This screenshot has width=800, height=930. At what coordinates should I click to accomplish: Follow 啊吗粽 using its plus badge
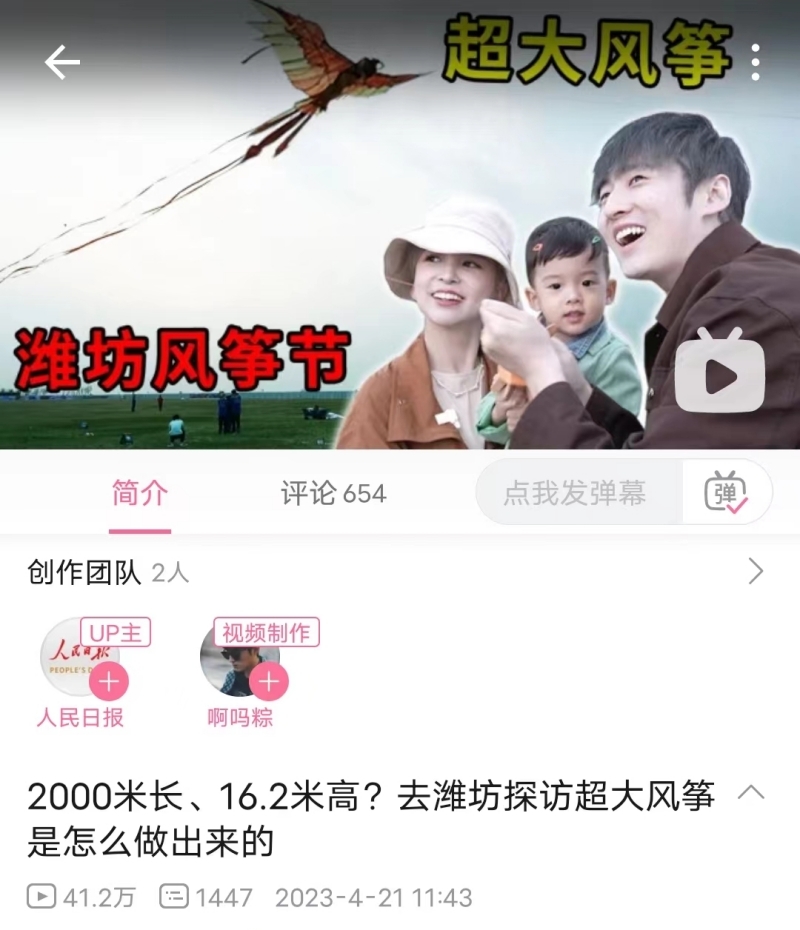pyautogui.click(x=269, y=682)
